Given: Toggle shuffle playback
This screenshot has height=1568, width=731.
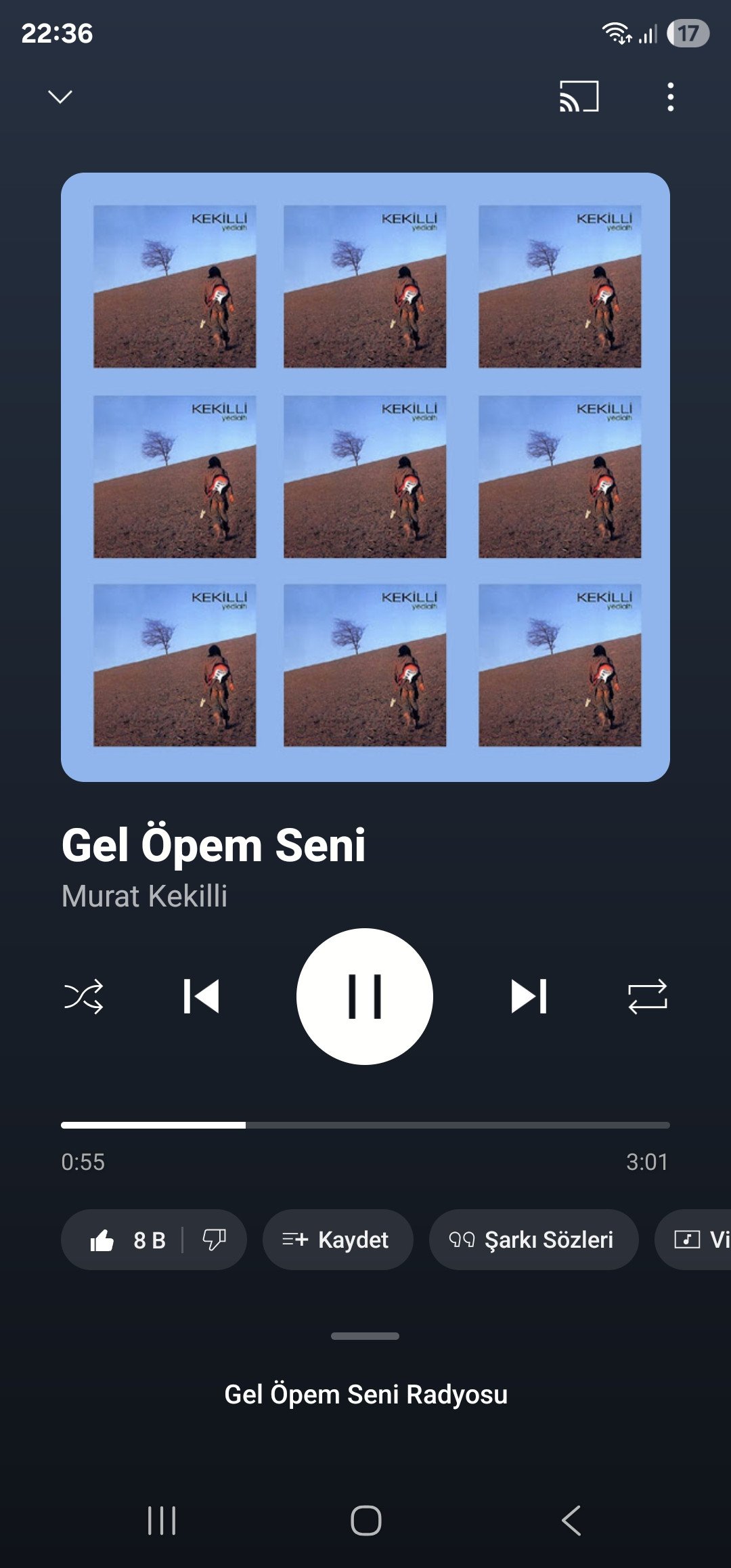Looking at the screenshot, I should point(83,997).
